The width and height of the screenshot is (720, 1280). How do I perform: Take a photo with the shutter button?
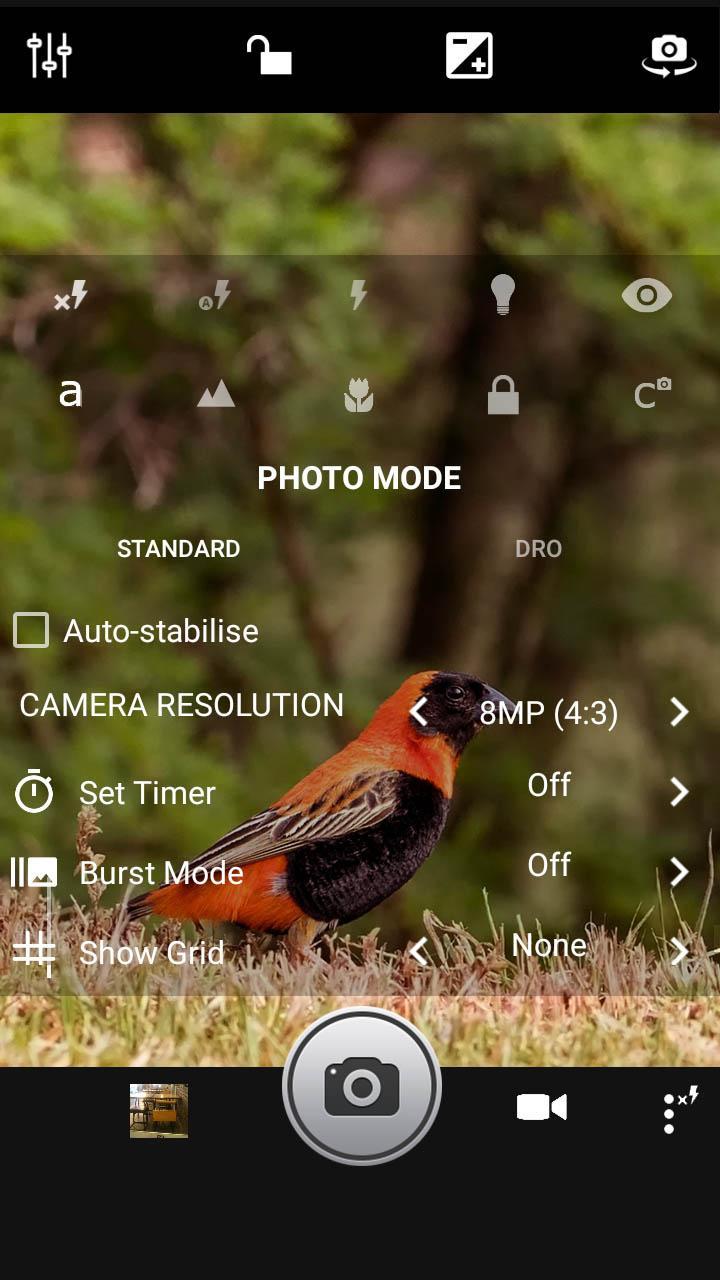click(x=361, y=1086)
